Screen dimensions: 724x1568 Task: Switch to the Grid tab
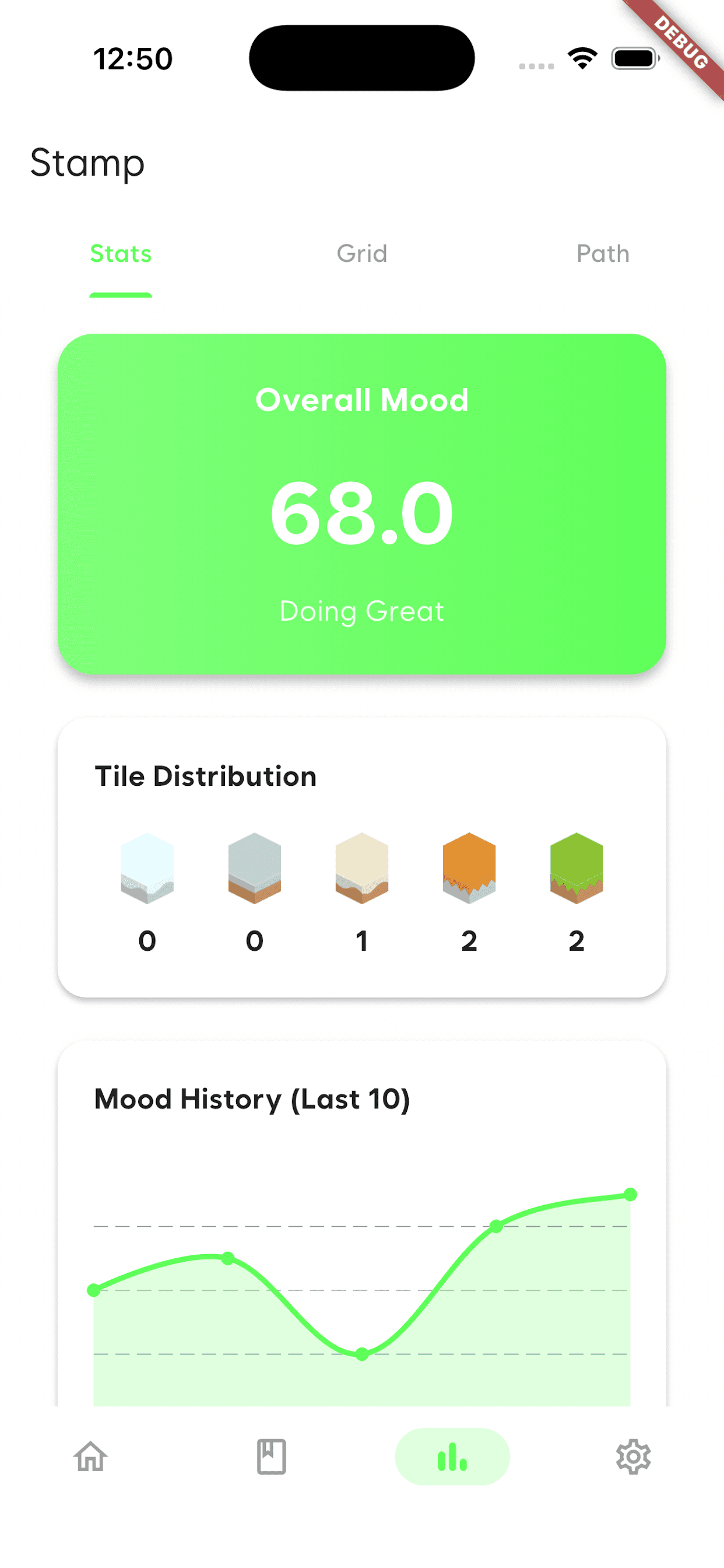[362, 254]
